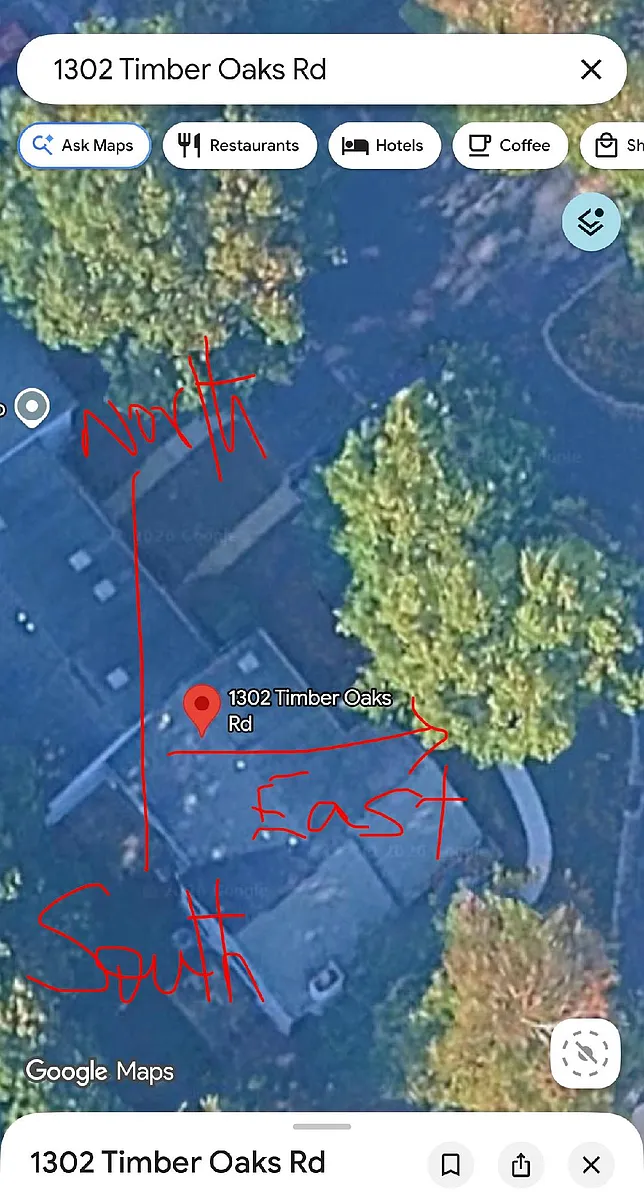Tap the location compass button

point(585,1053)
